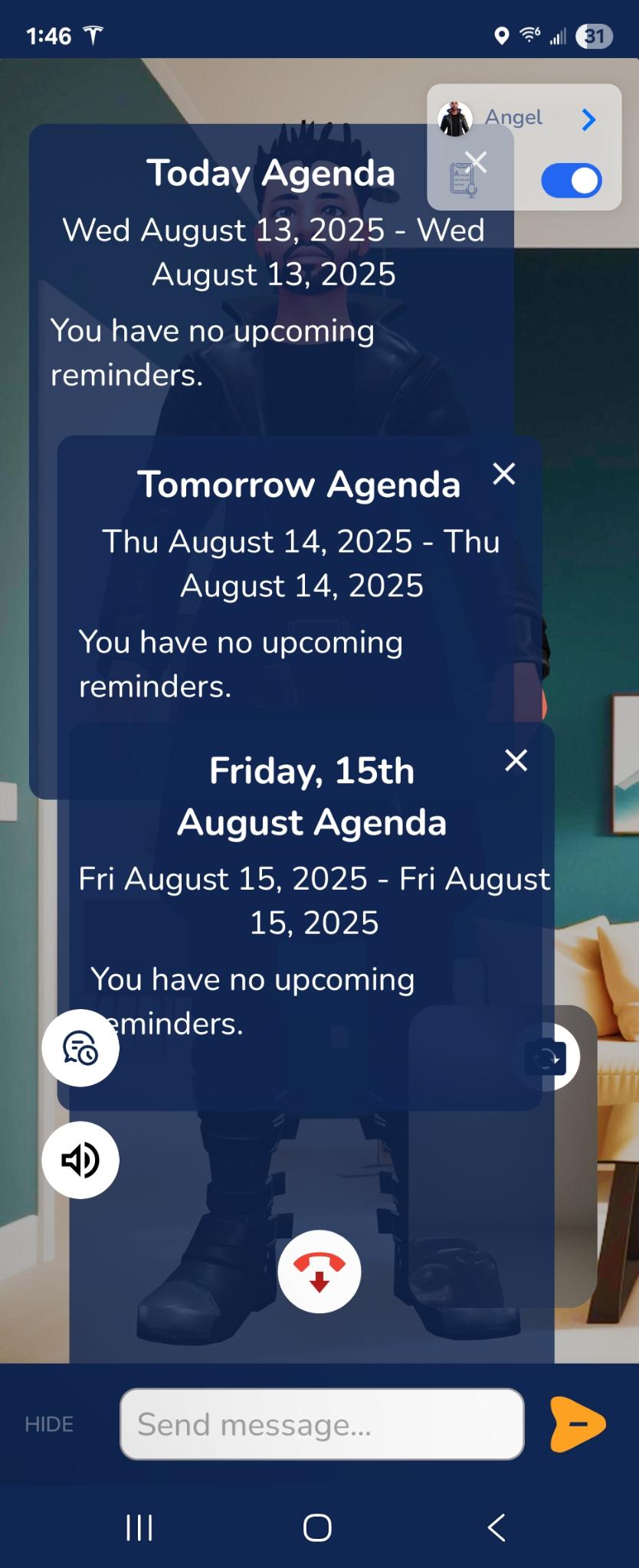
Task: Turn off the blue toggle switch
Action: (571, 181)
